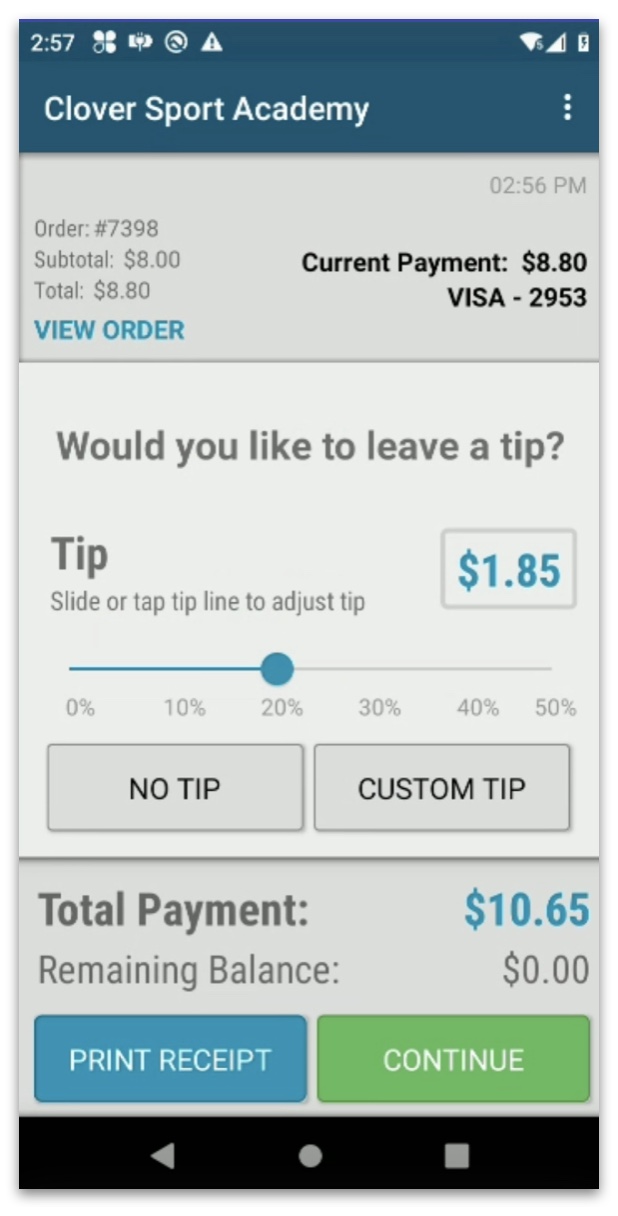
Task: Open the overflow menu
Action: pos(567,108)
